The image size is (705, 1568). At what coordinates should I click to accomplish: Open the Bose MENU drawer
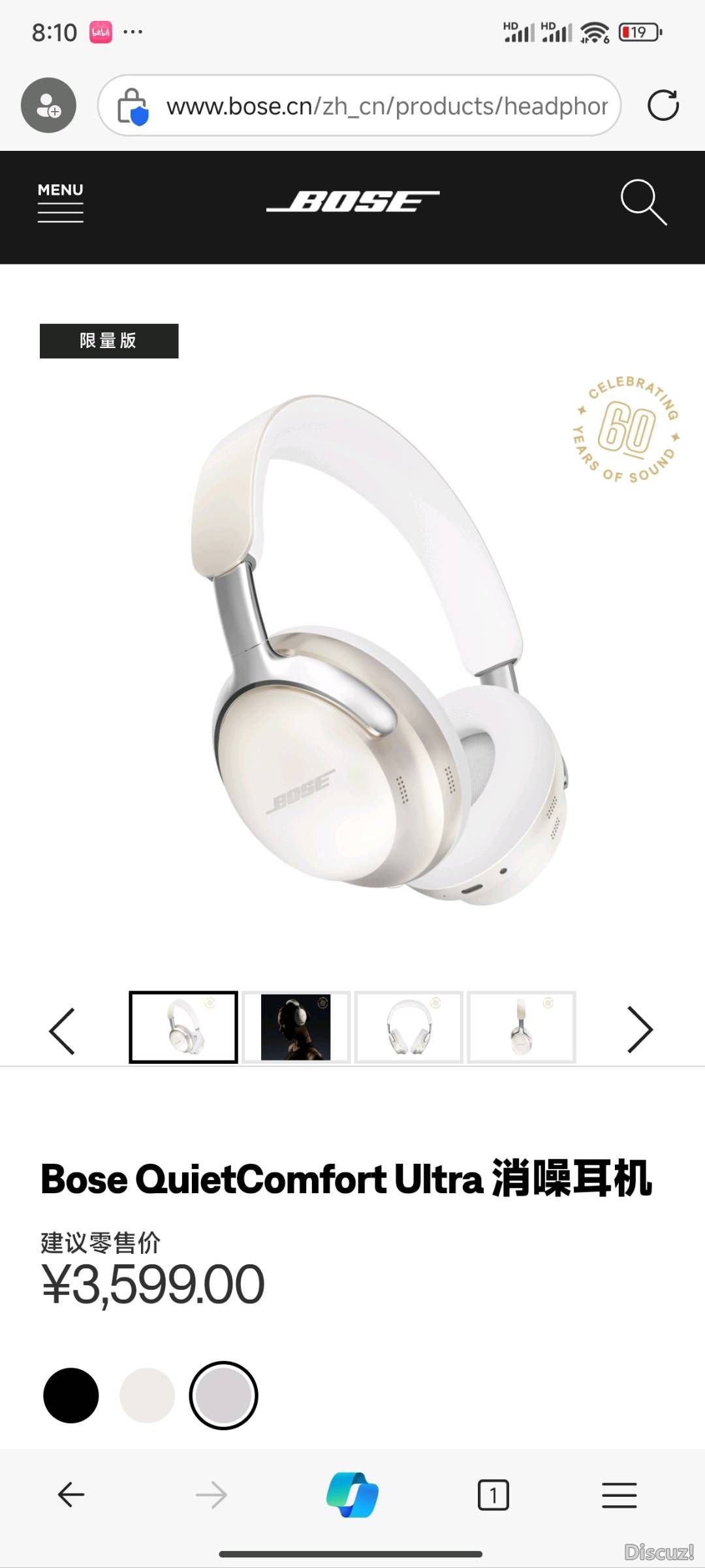coord(60,203)
